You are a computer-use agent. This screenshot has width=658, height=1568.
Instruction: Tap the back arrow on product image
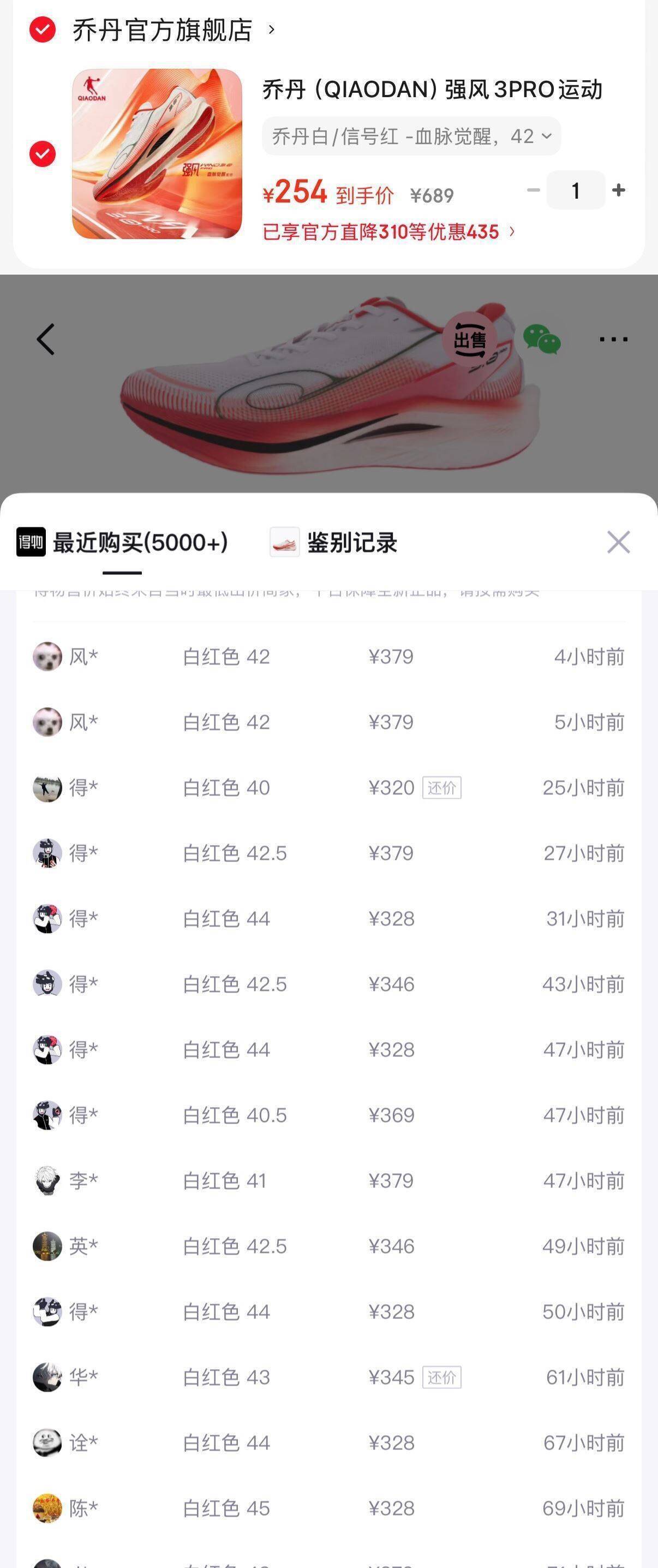click(46, 338)
